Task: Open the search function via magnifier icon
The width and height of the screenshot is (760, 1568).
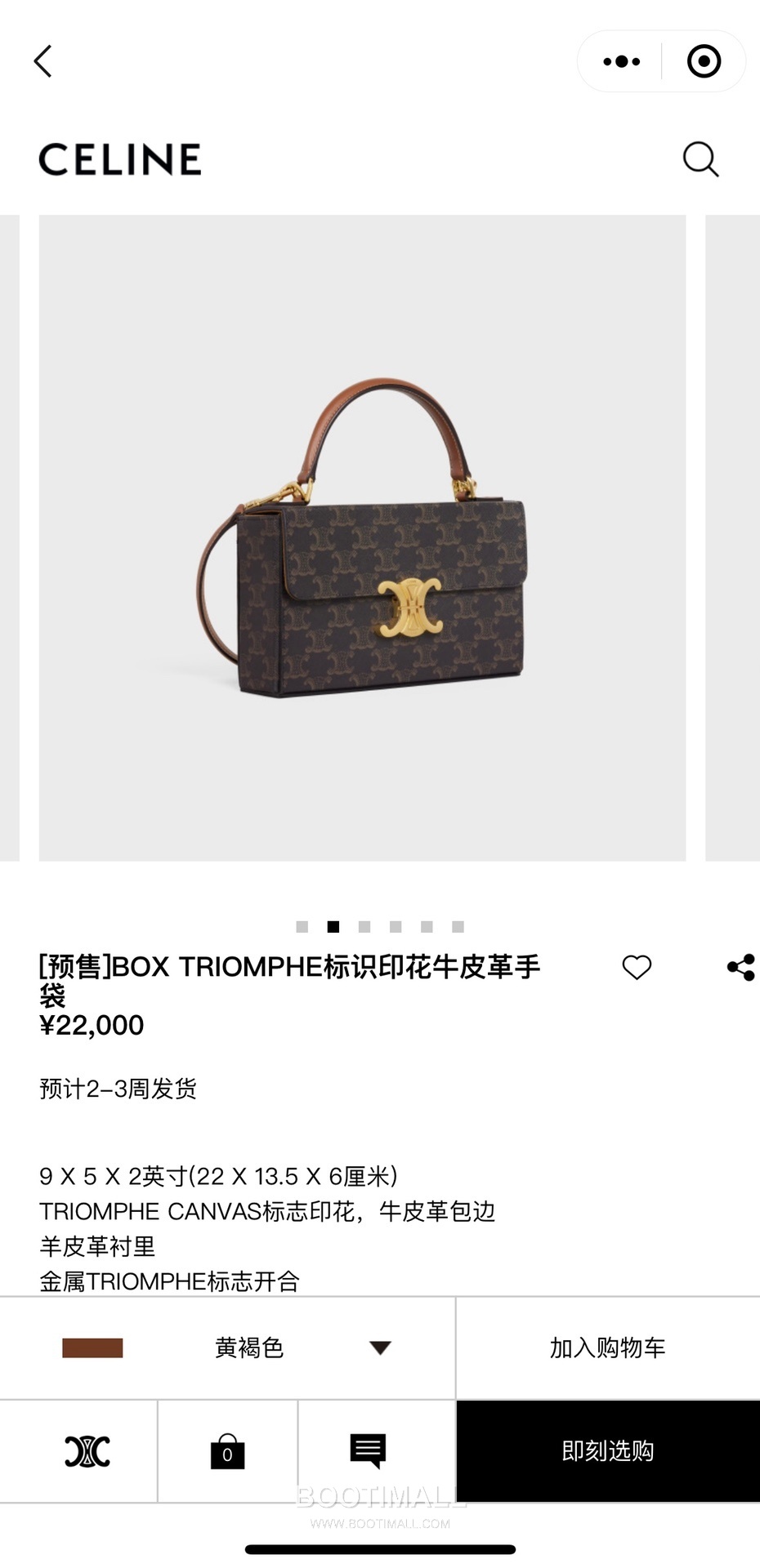Action: pos(700,159)
